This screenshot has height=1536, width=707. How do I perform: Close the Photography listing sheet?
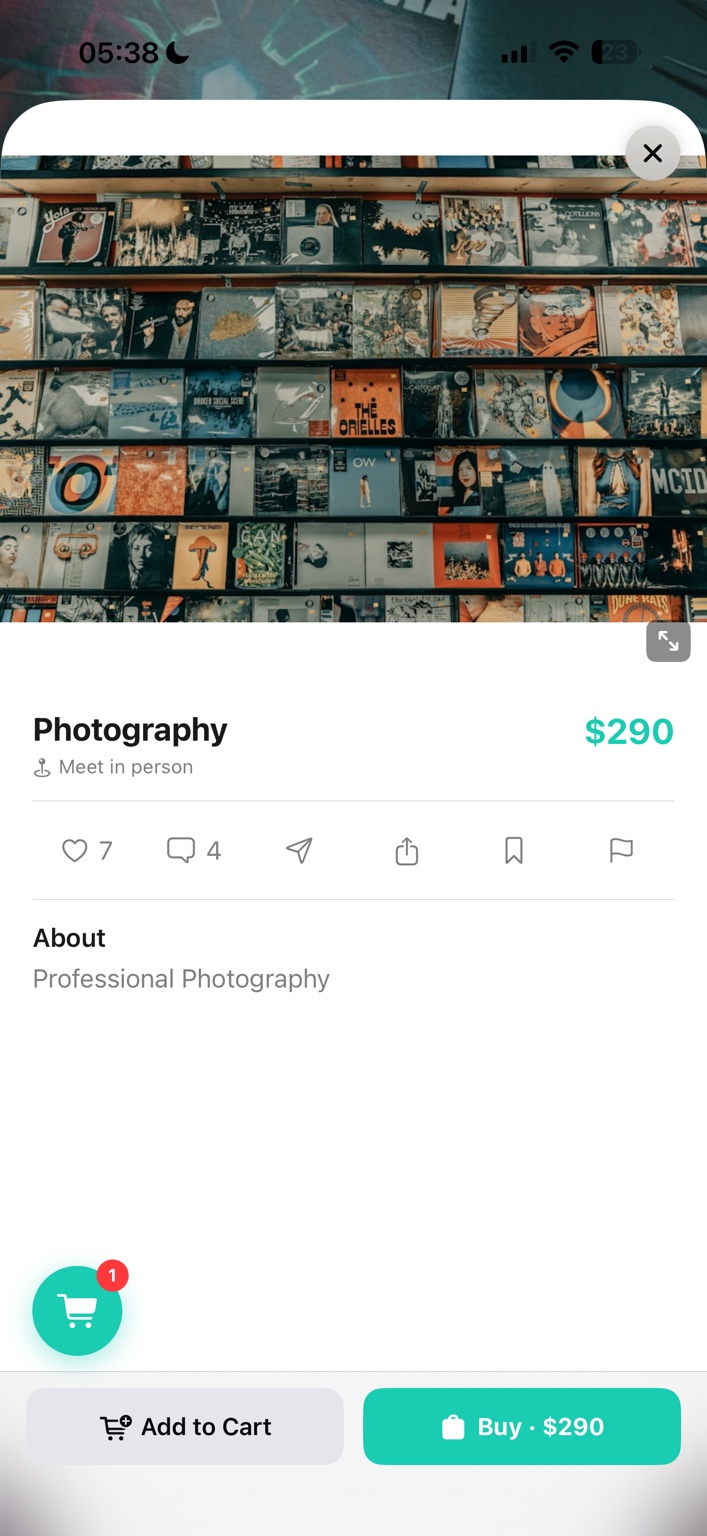pyautogui.click(x=653, y=153)
